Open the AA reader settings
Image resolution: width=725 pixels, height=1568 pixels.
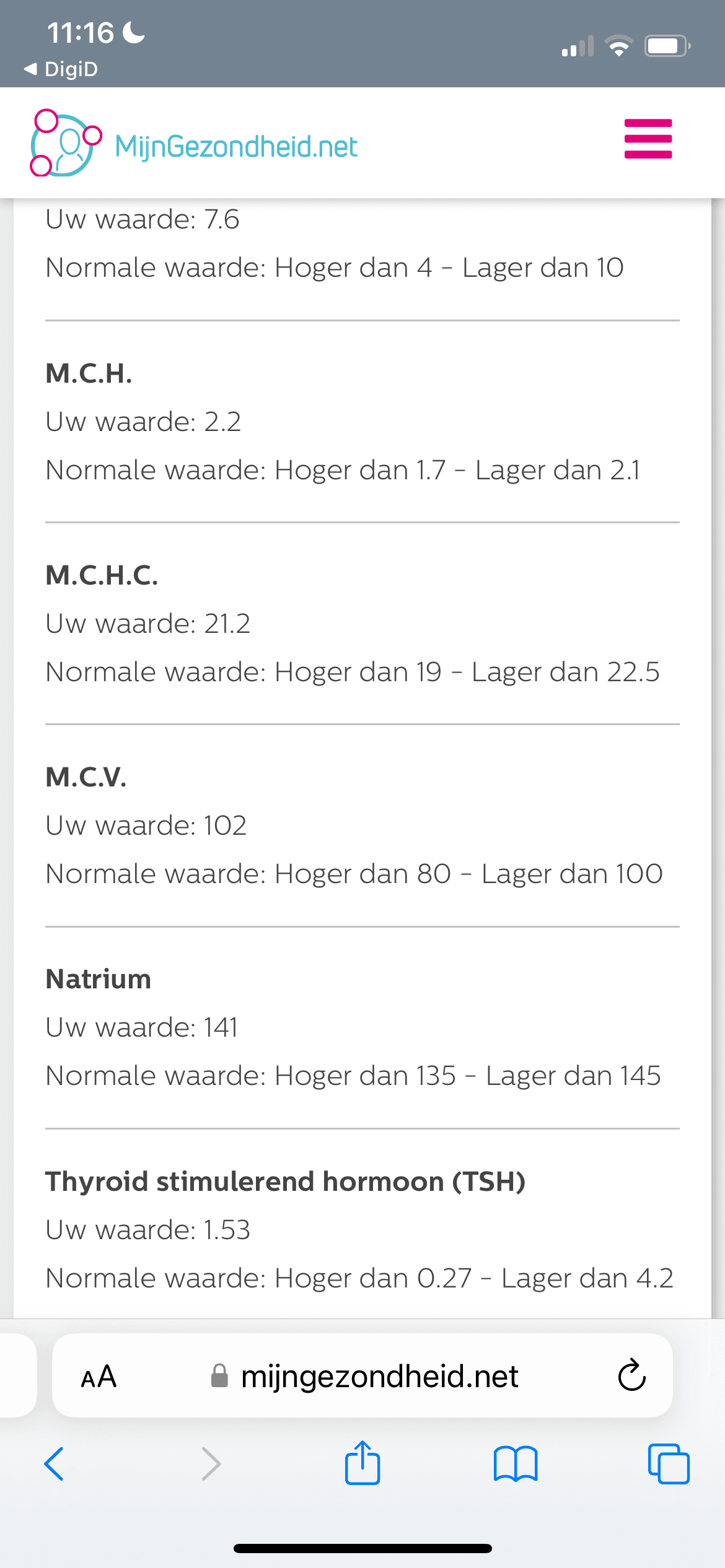(x=99, y=1376)
